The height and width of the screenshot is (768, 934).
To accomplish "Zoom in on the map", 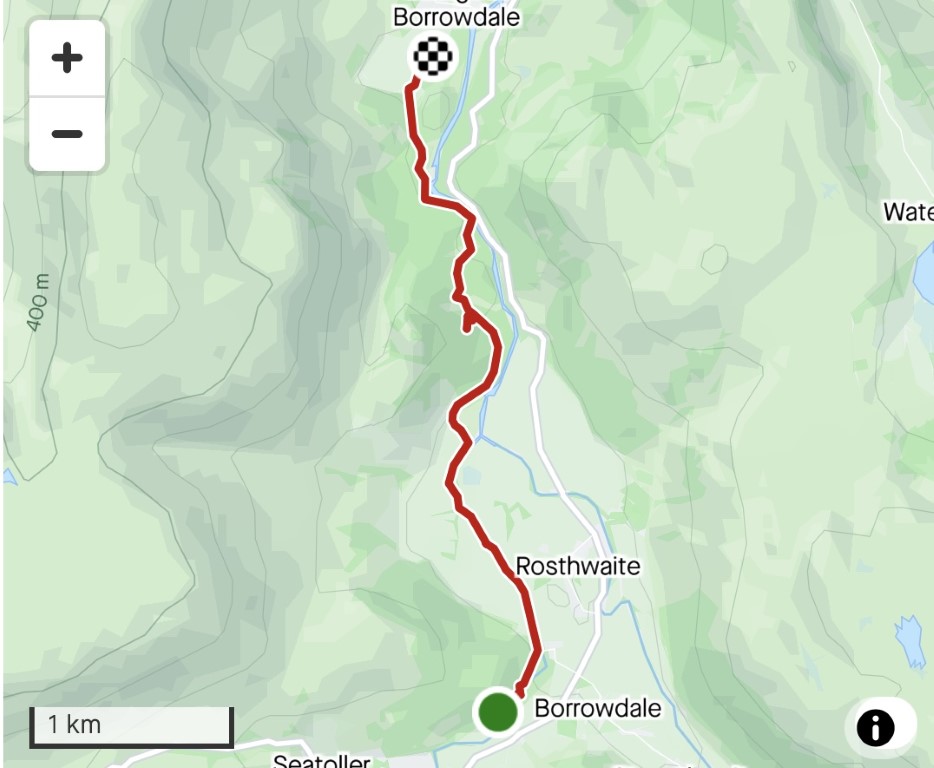I will pyautogui.click(x=67, y=58).
